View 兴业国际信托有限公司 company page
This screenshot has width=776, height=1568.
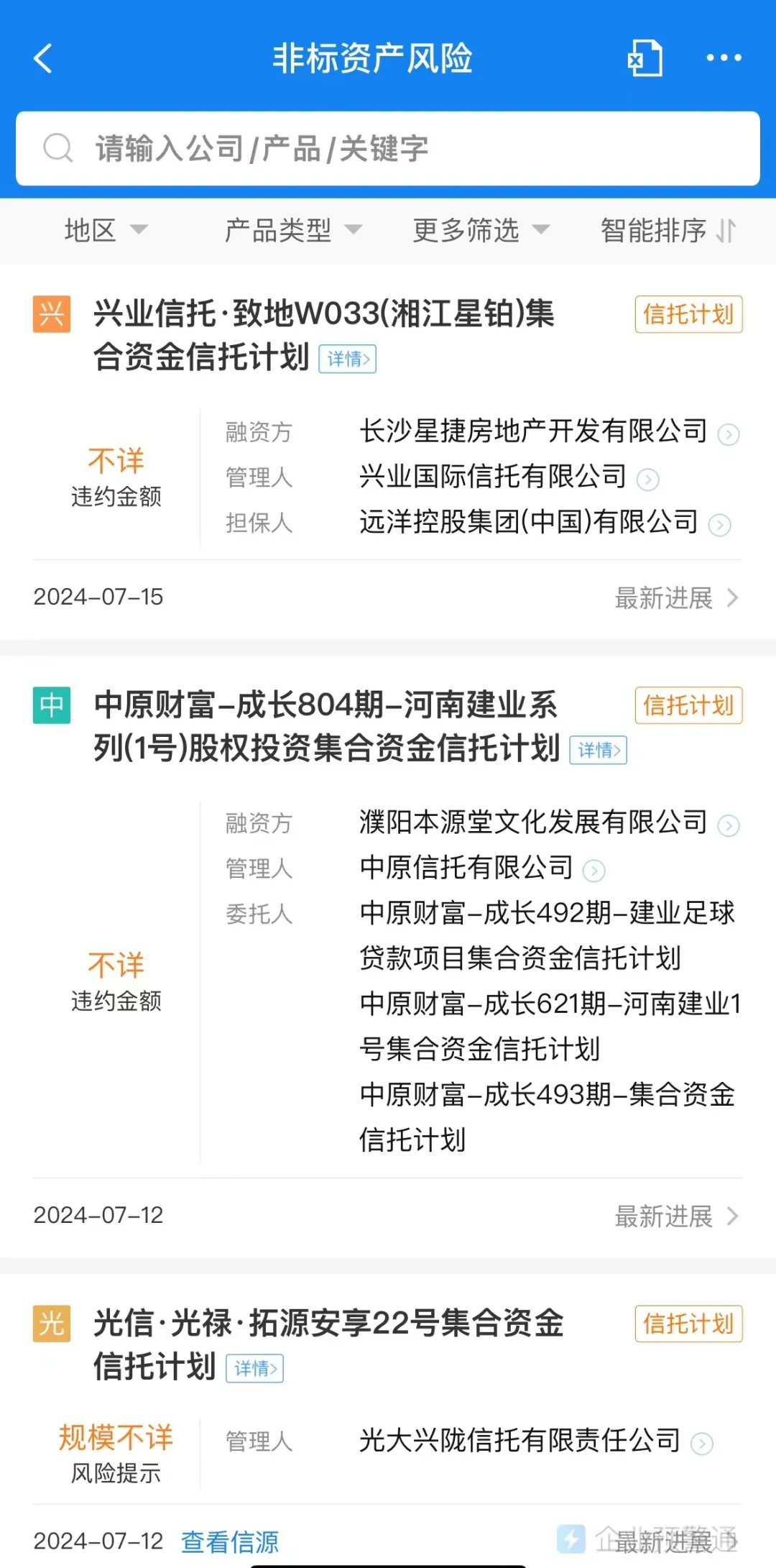[x=509, y=477]
